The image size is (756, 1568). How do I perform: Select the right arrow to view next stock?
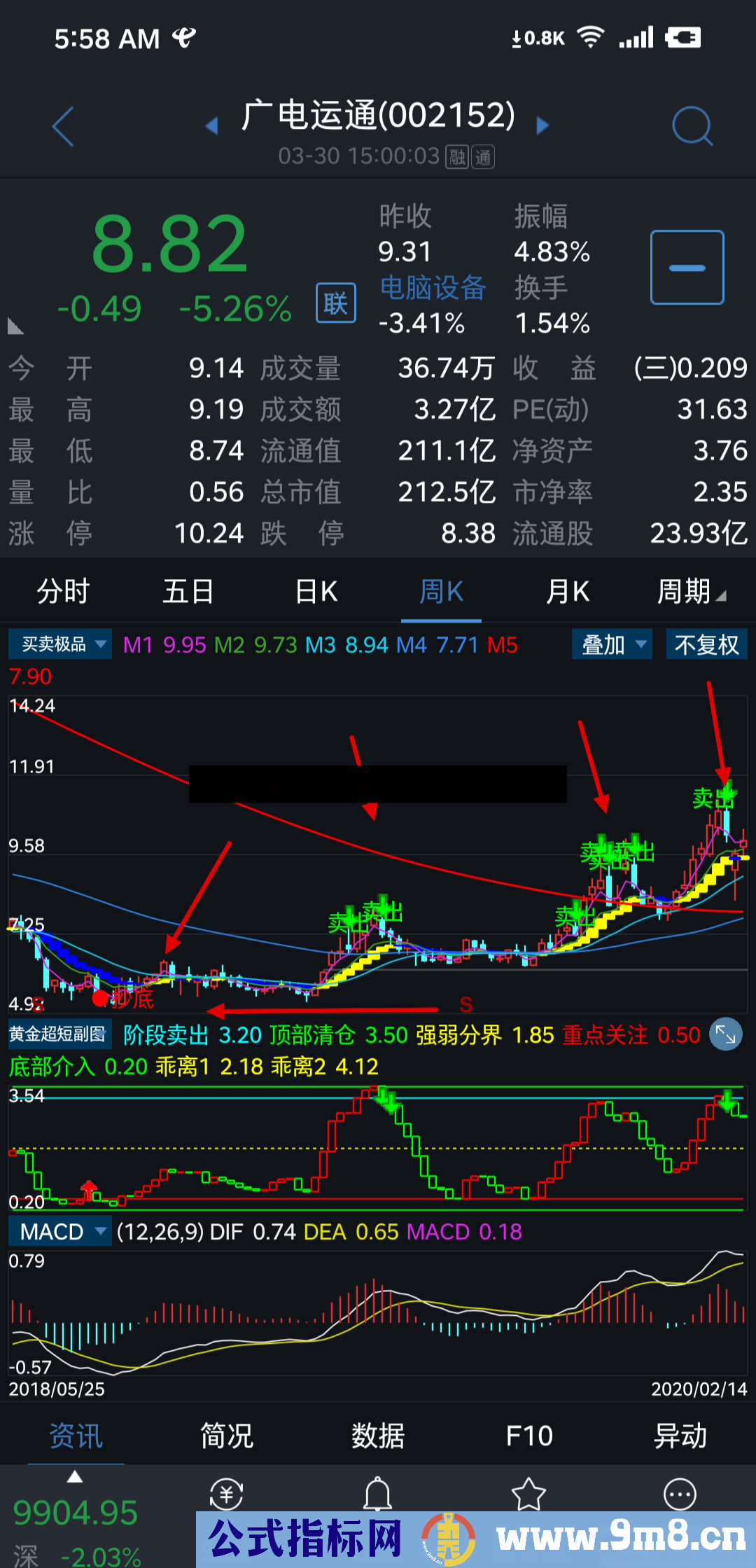[x=542, y=125]
